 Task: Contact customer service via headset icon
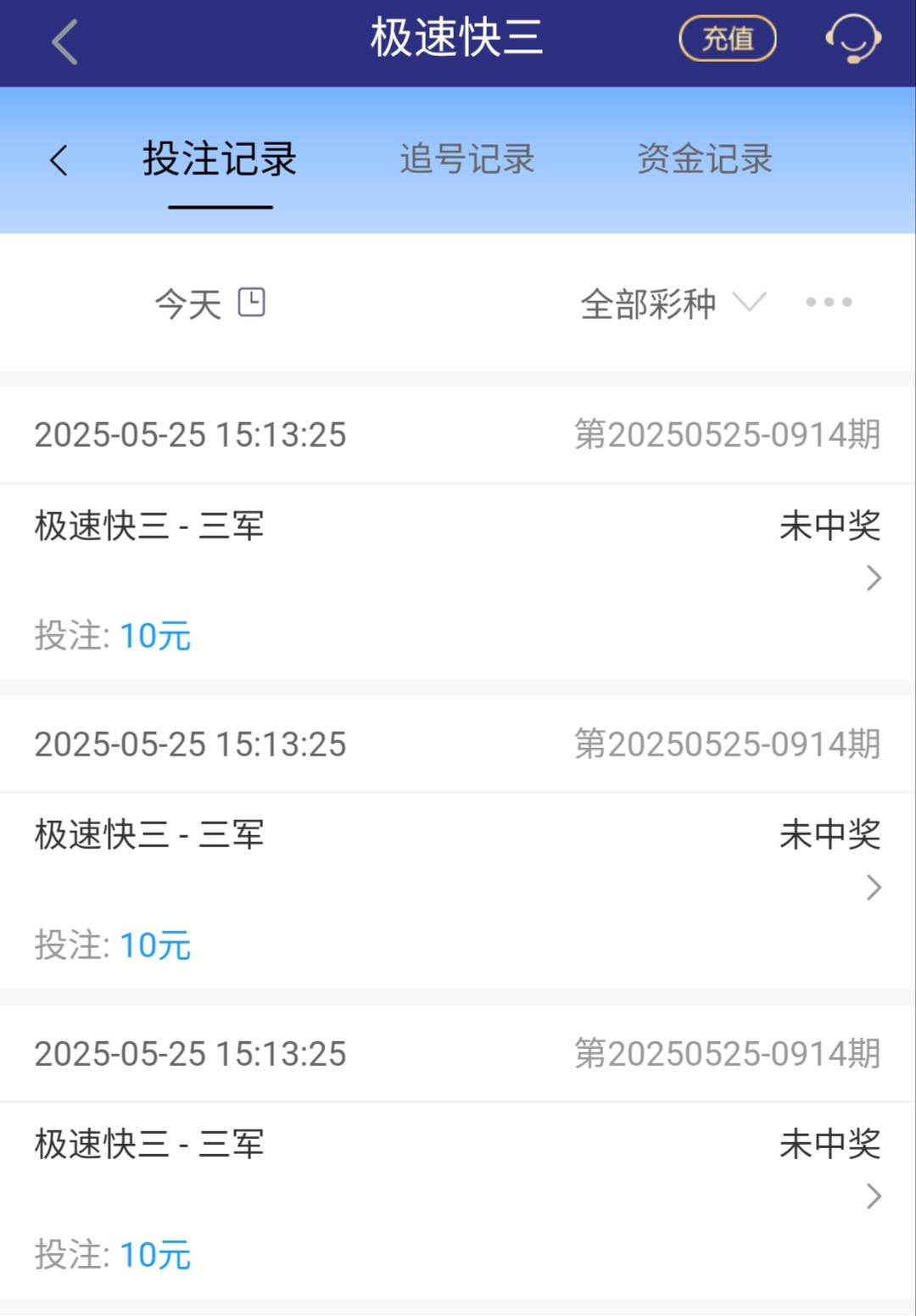pos(853,39)
